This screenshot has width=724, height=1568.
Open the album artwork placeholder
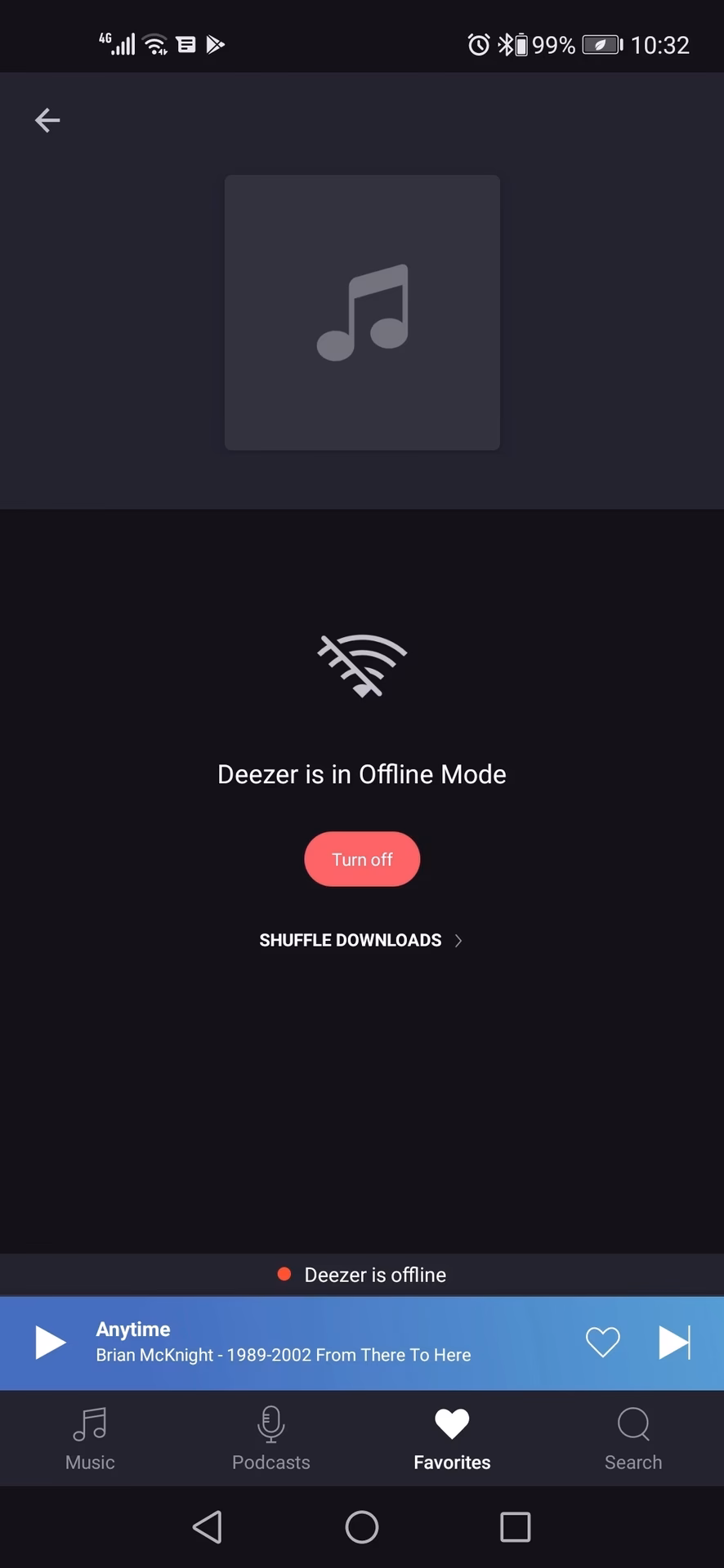[x=362, y=313]
